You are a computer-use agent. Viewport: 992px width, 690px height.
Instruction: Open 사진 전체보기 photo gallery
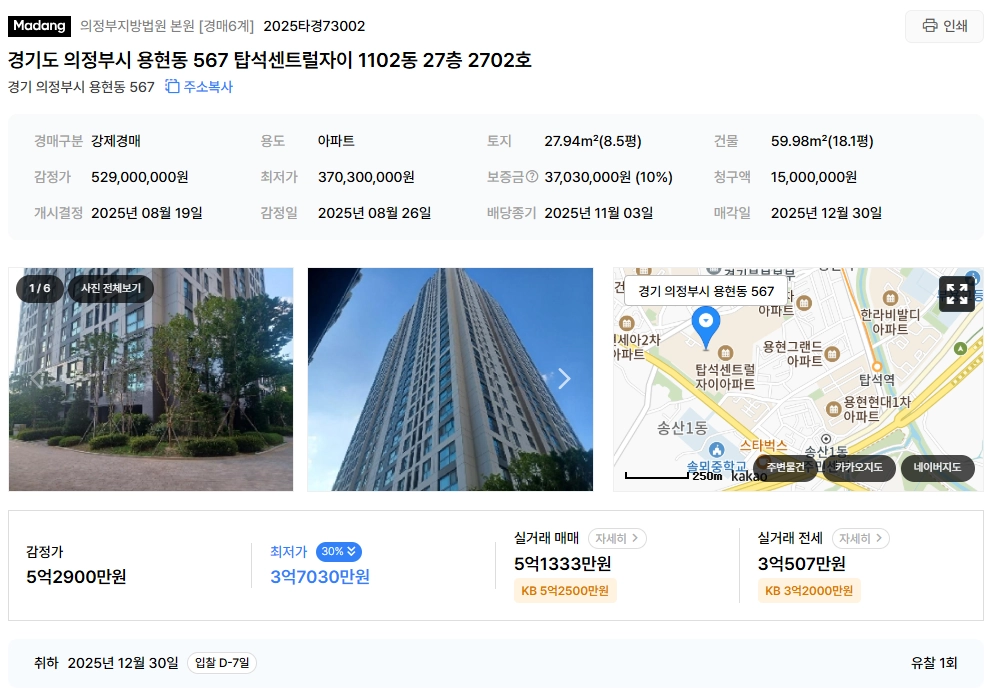pyautogui.click(x=111, y=289)
